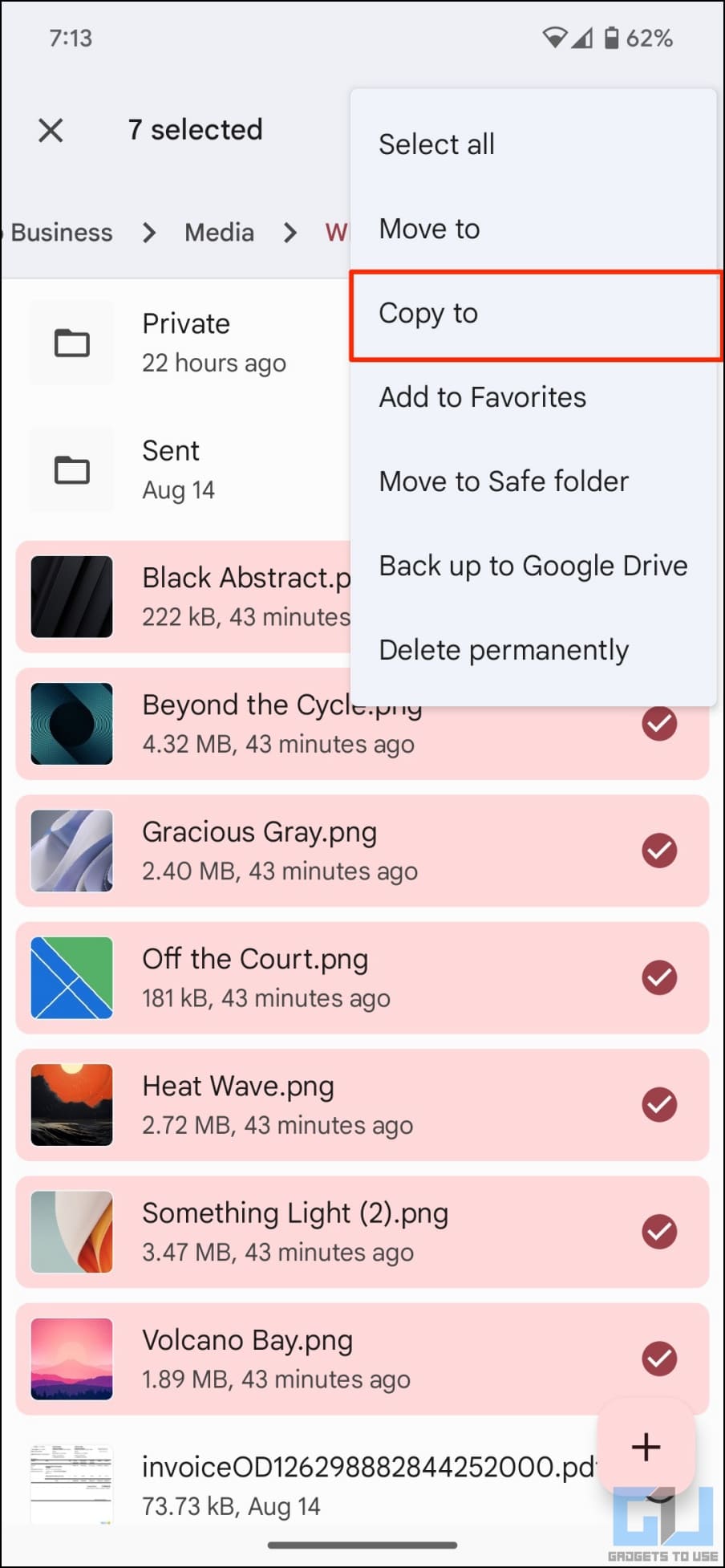The image size is (725, 1568).
Task: Deselect Heat Wave.png
Action: 659,1104
